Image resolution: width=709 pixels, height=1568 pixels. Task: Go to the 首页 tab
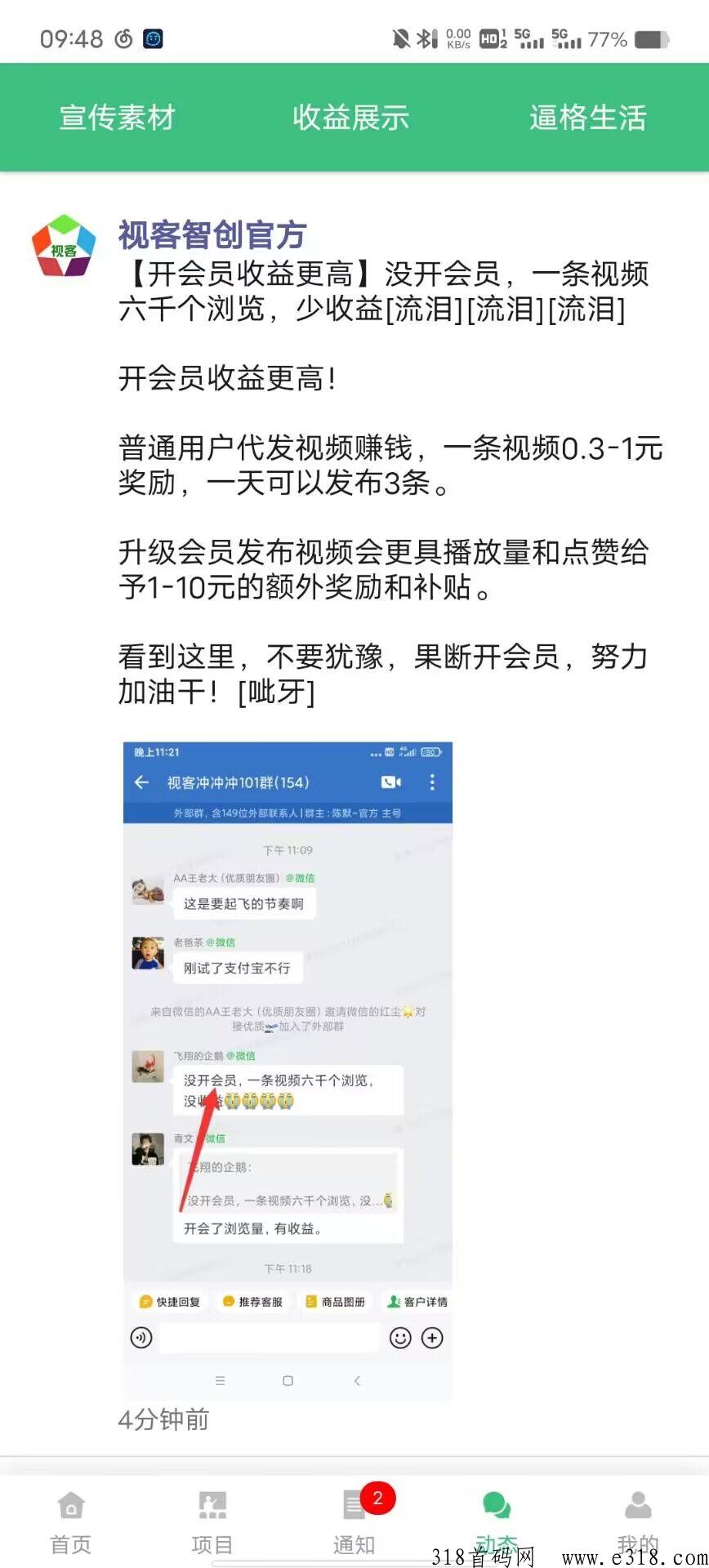tap(71, 1521)
